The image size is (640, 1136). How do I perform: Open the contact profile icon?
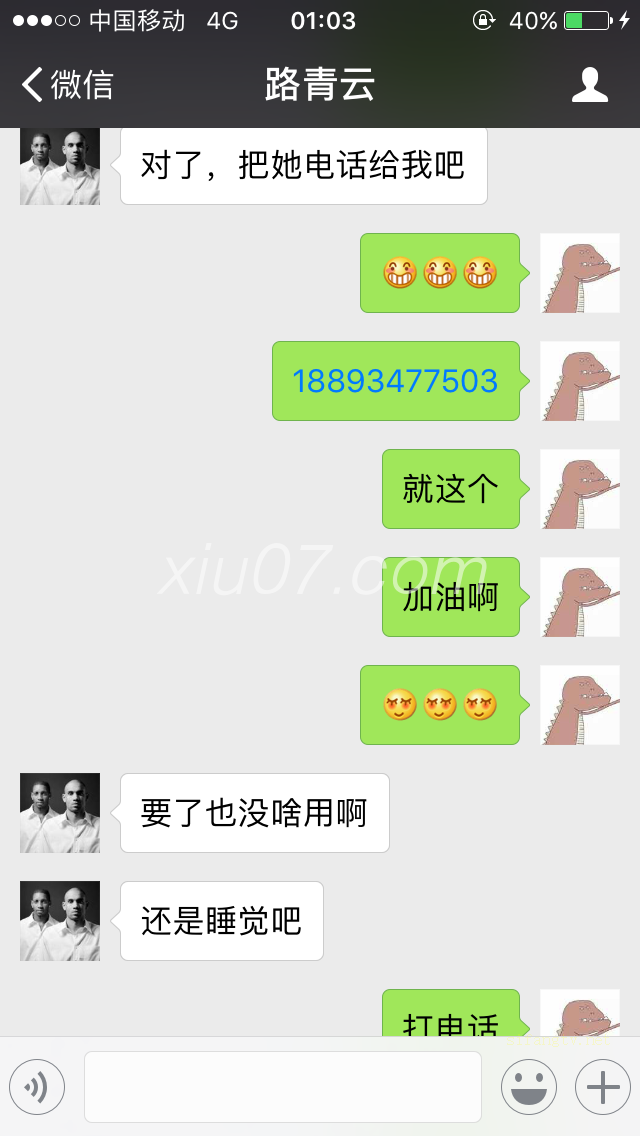[x=590, y=85]
